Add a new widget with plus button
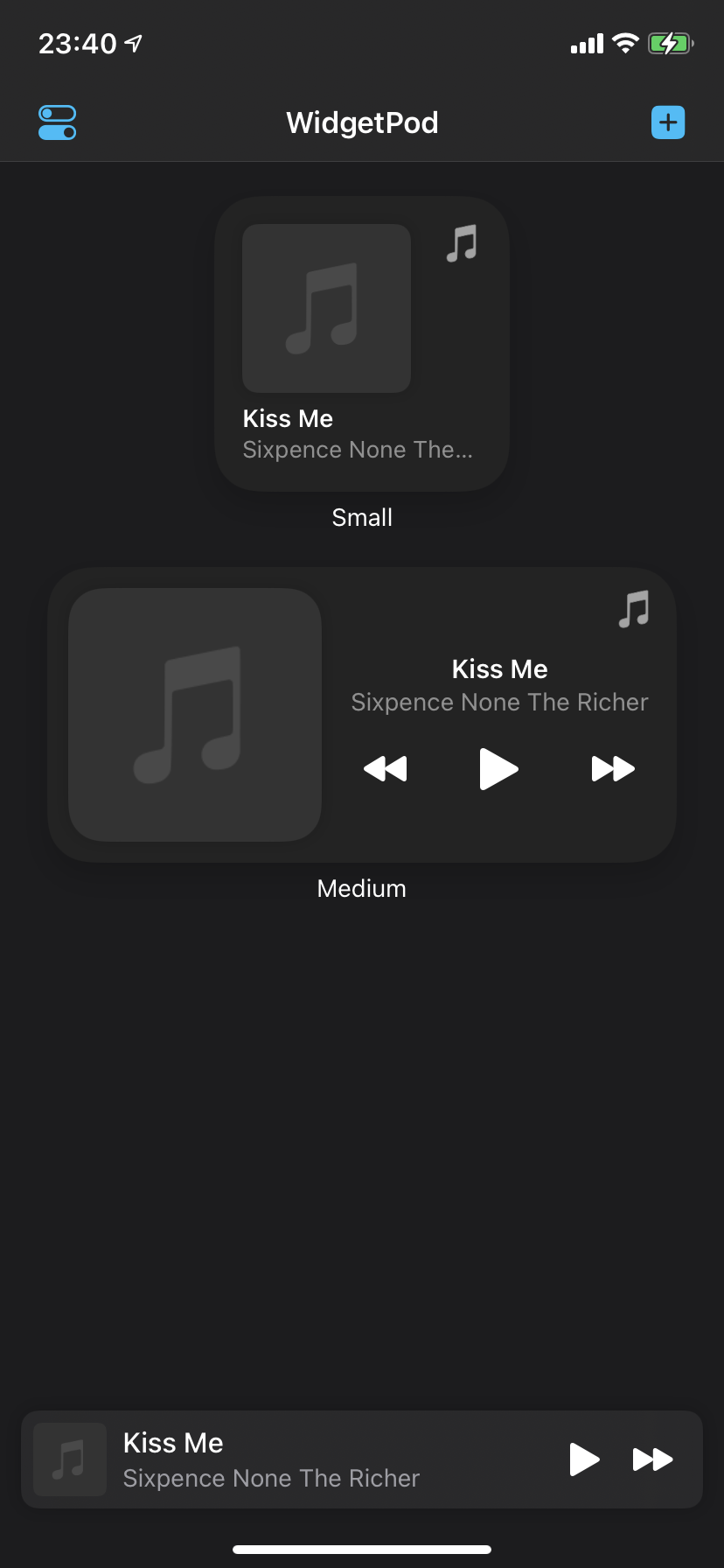The image size is (724, 1568). click(668, 122)
